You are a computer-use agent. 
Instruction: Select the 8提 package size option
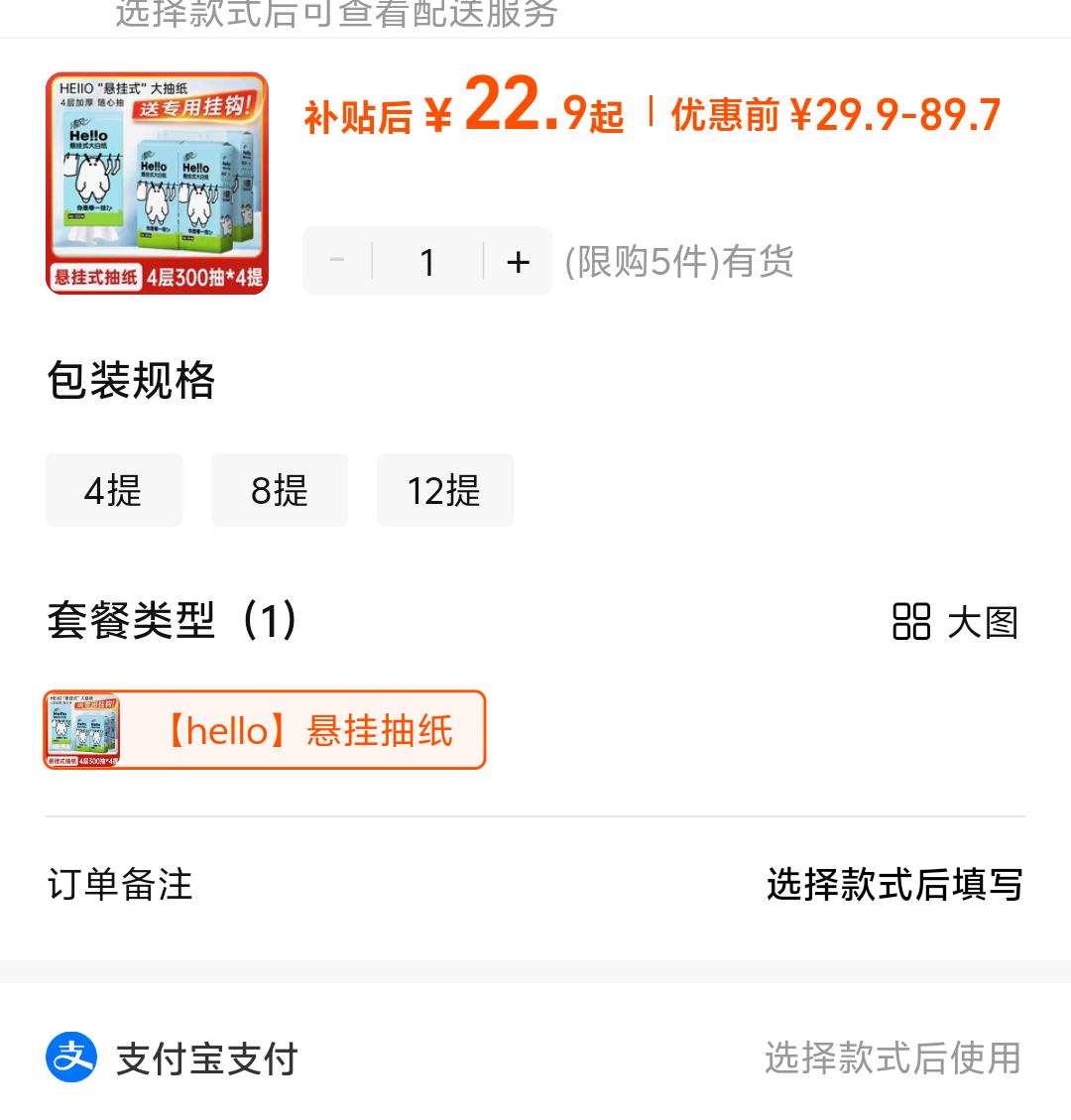click(280, 489)
